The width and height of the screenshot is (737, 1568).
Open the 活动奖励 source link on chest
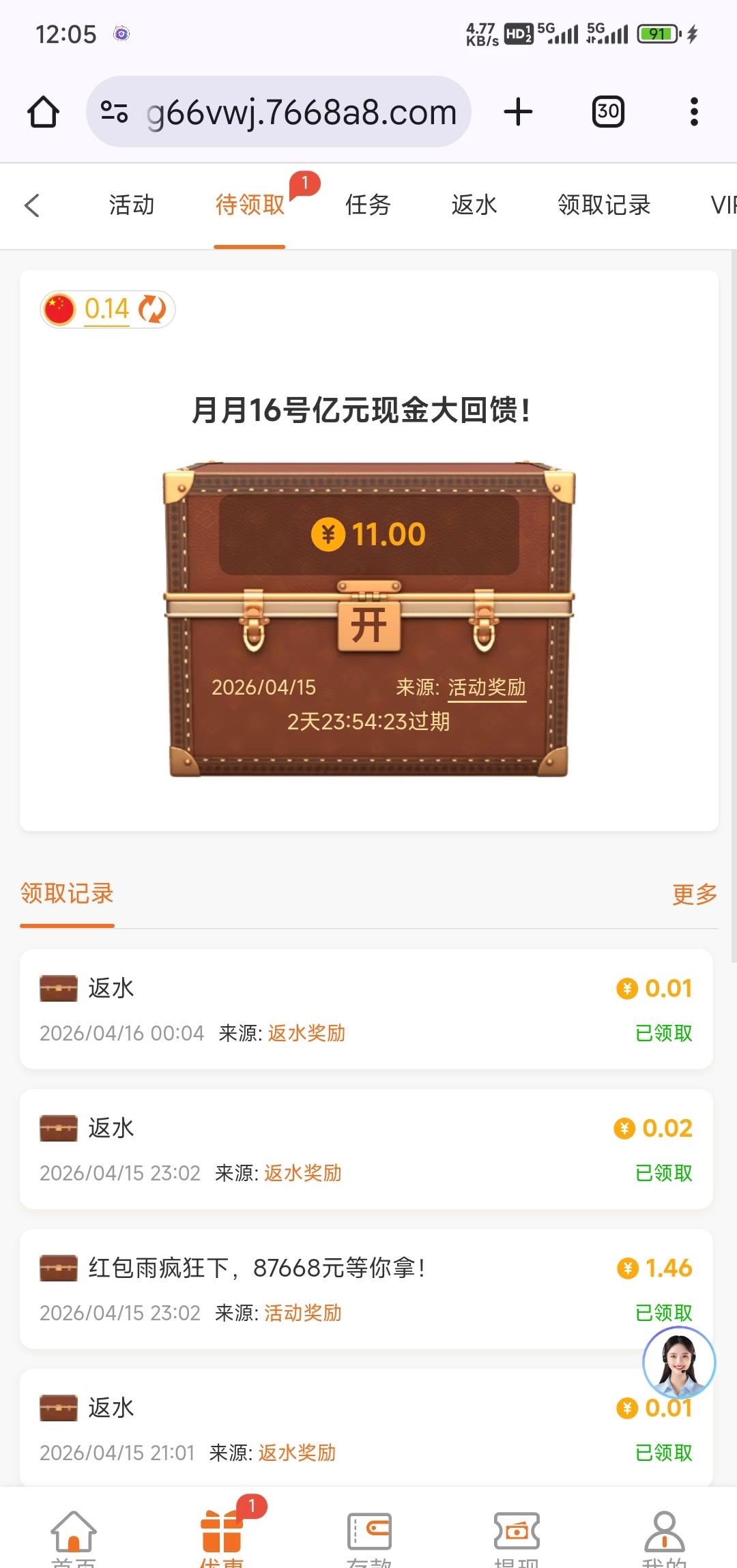coord(487,687)
